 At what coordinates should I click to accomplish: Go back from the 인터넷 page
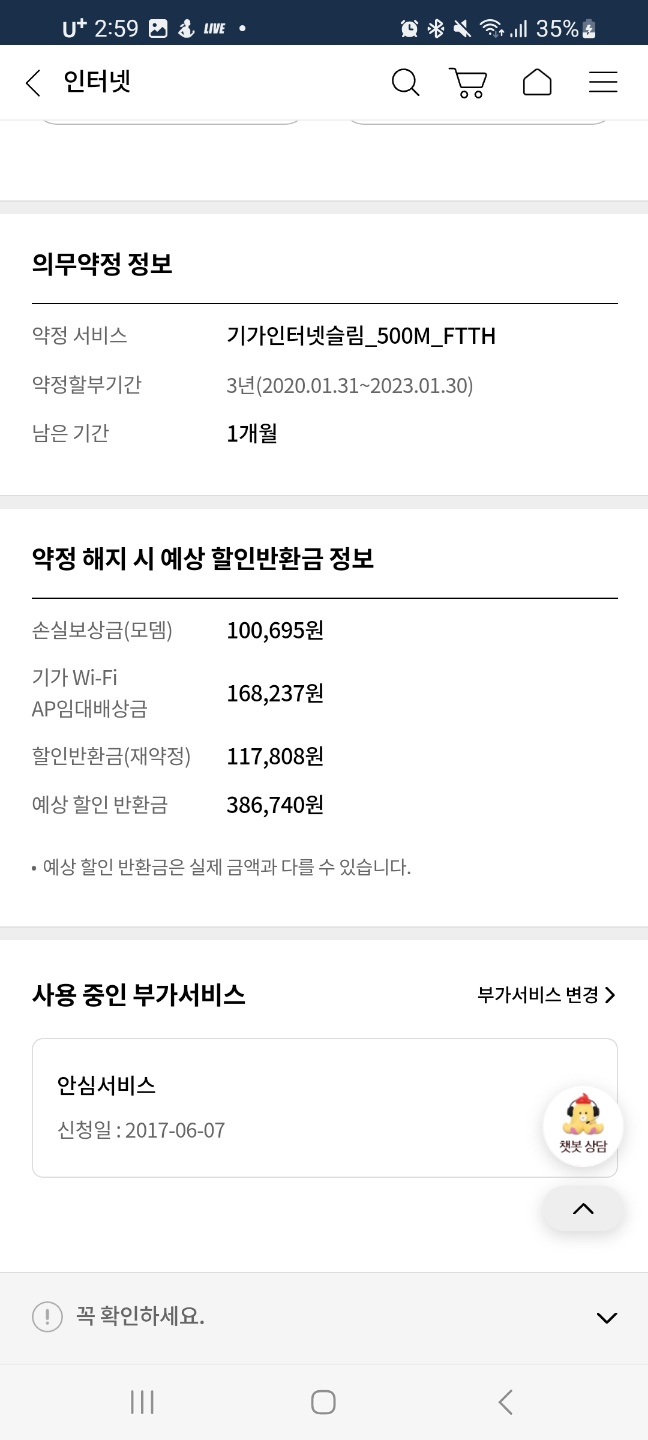[x=33, y=83]
